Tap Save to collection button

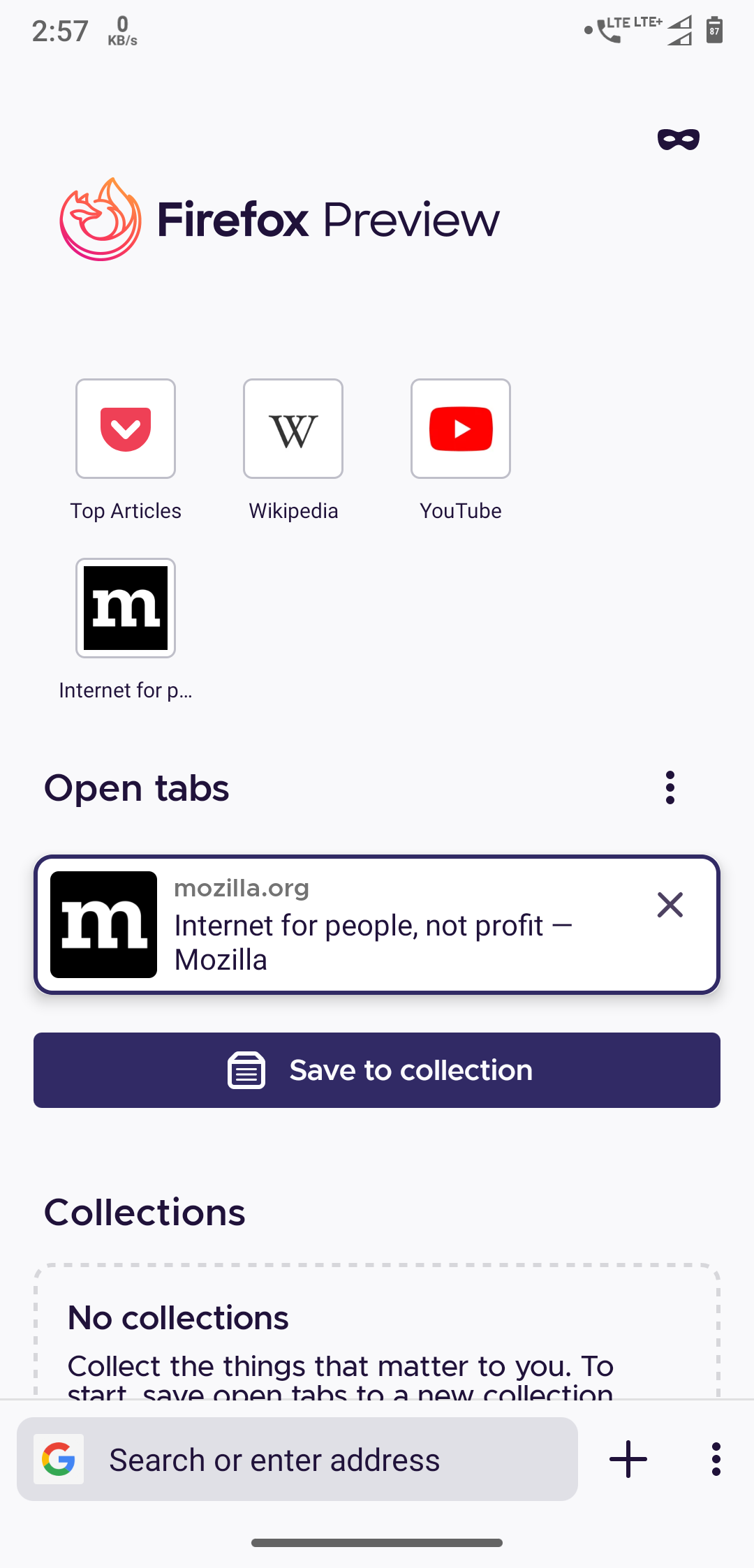(377, 1070)
